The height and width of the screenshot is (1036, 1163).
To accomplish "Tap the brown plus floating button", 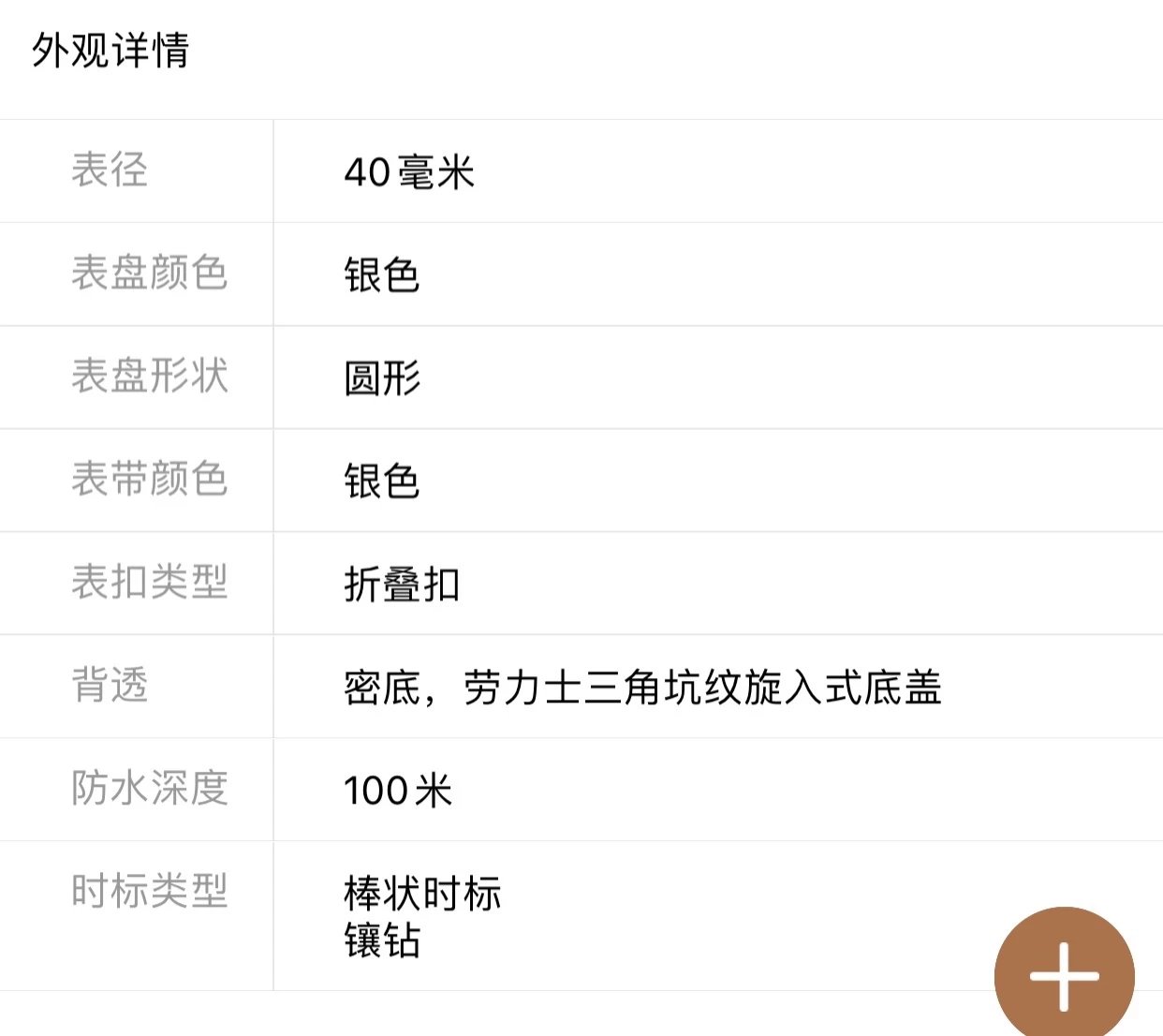I will click(x=1064, y=976).
